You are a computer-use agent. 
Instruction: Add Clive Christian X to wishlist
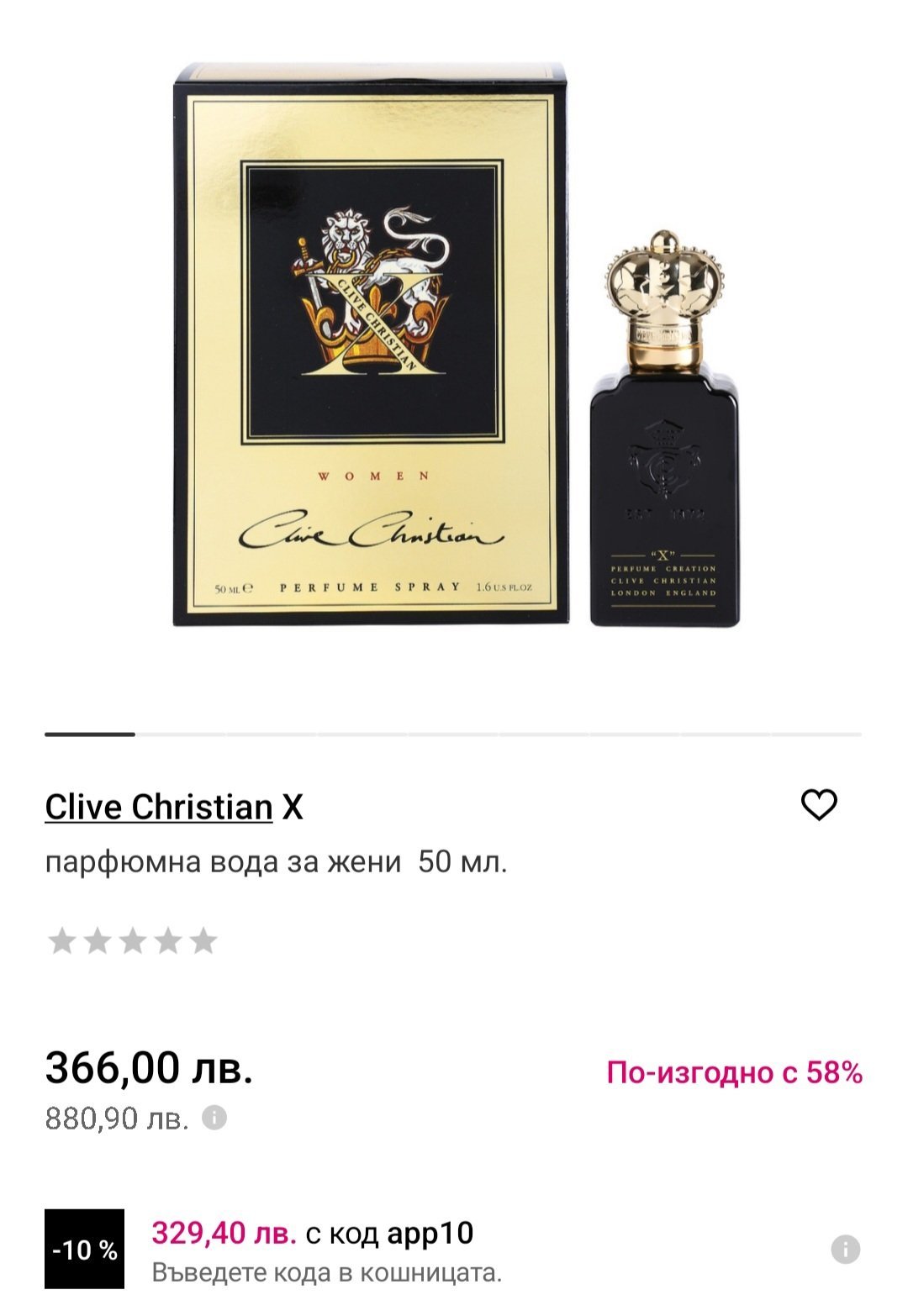(x=818, y=805)
